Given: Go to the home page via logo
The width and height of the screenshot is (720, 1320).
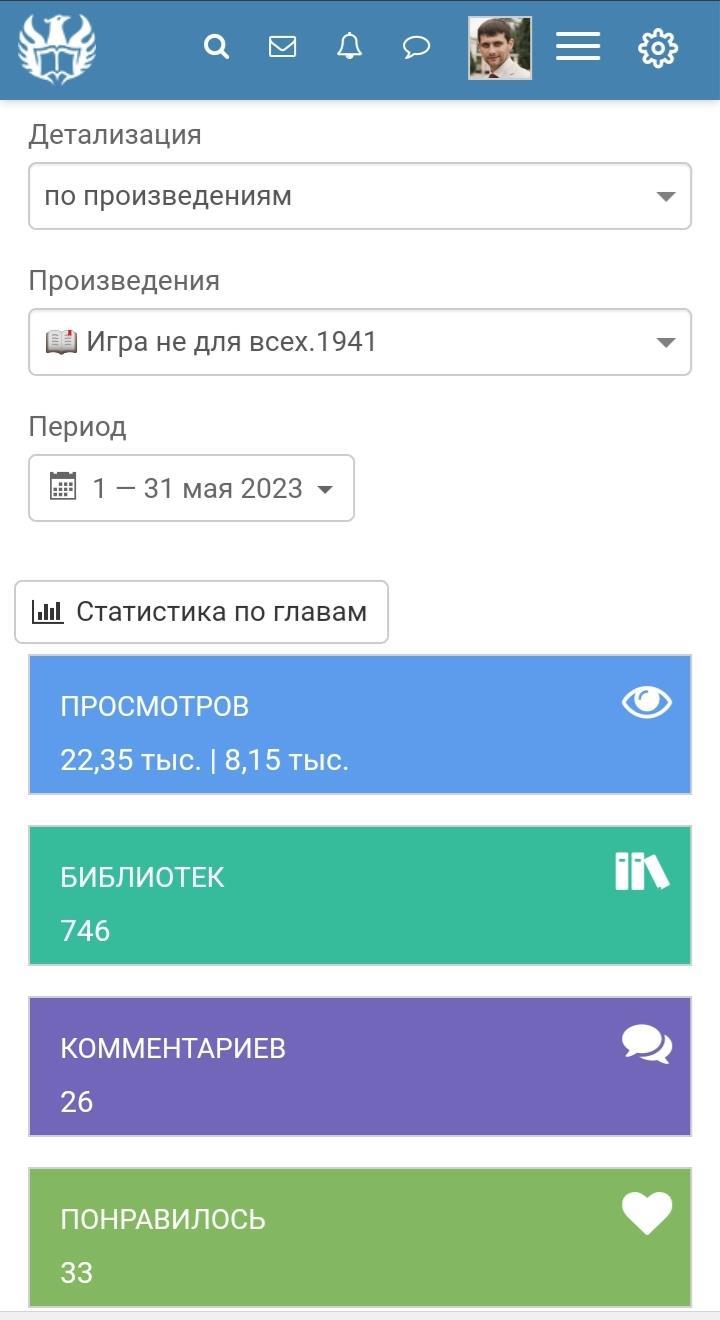Looking at the screenshot, I should click(x=57, y=49).
